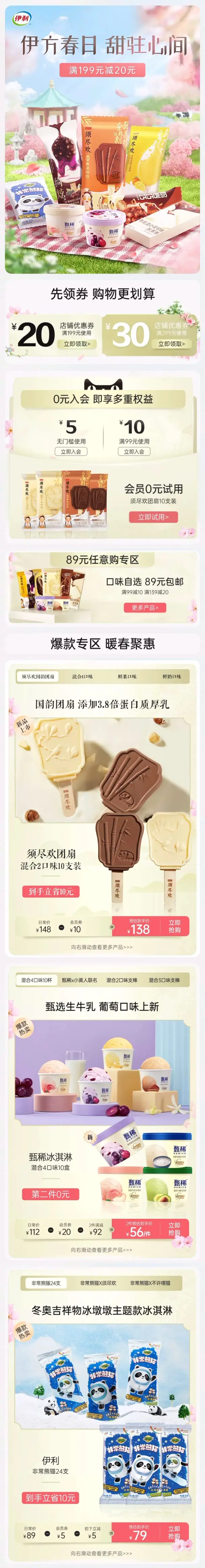Buy 甄稀冰淇淋 at ¥56 via 立即抢购

point(174,1229)
